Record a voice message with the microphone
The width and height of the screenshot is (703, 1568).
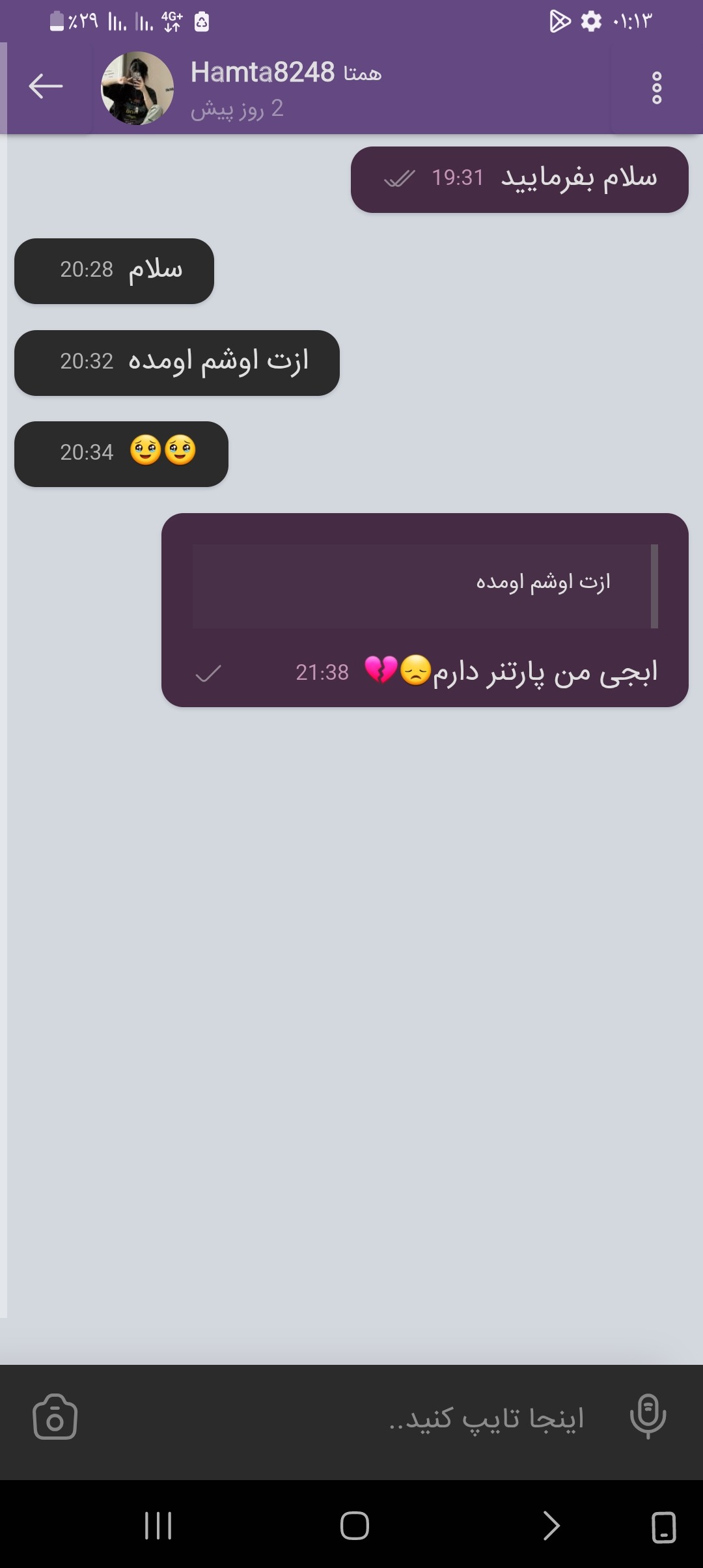click(x=648, y=1416)
